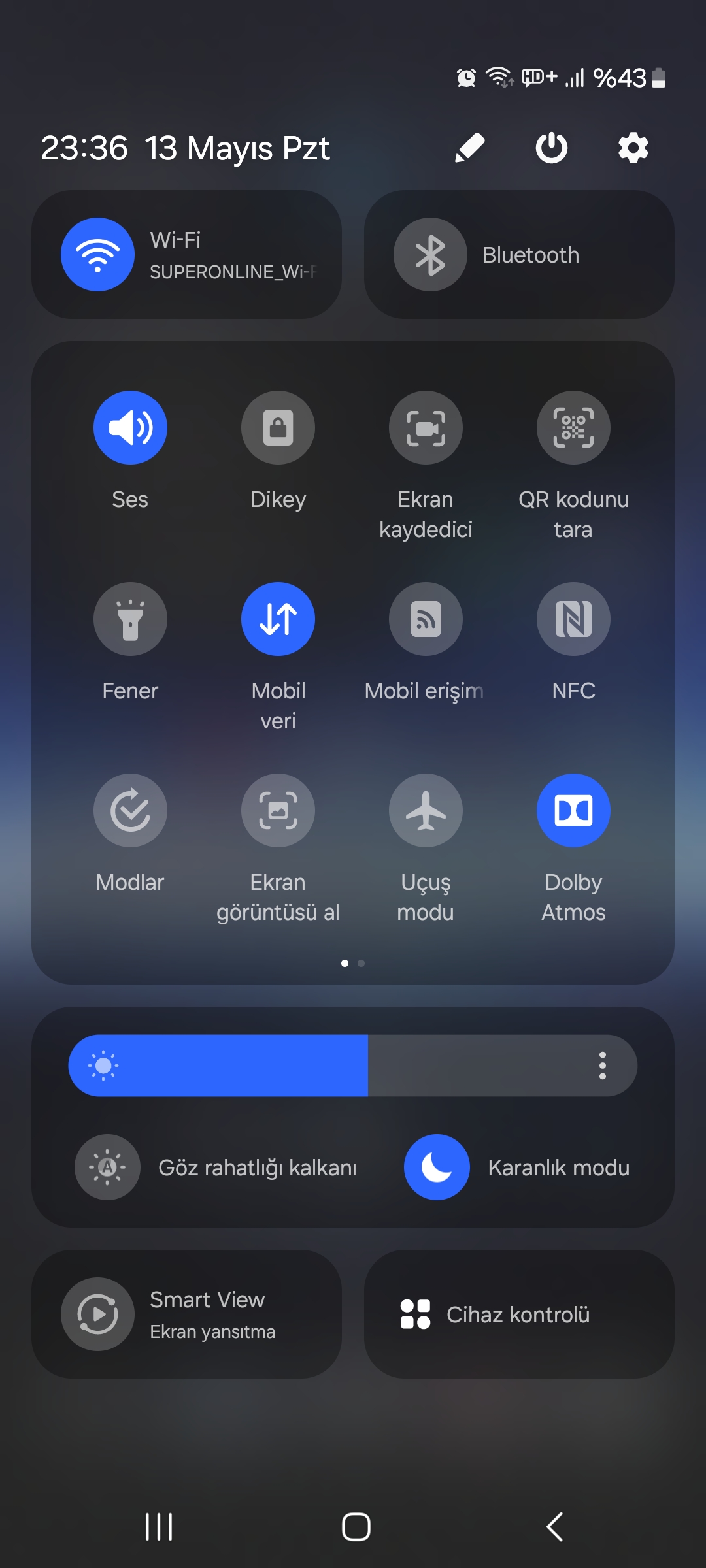Enable Mobil erişim hotspot
This screenshot has height=1568, width=706.
[426, 619]
